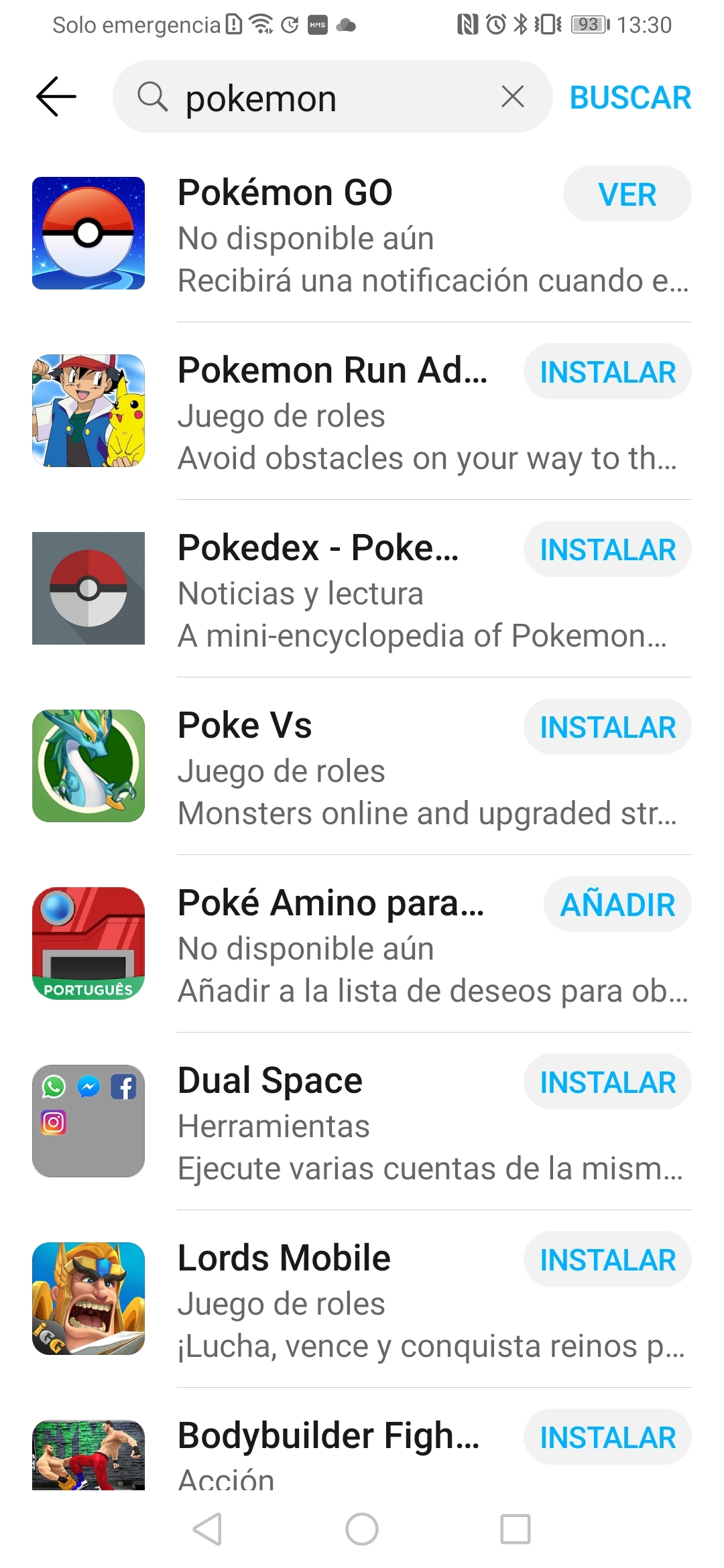
Task: Clear the pokemon search text
Action: pyautogui.click(x=513, y=97)
